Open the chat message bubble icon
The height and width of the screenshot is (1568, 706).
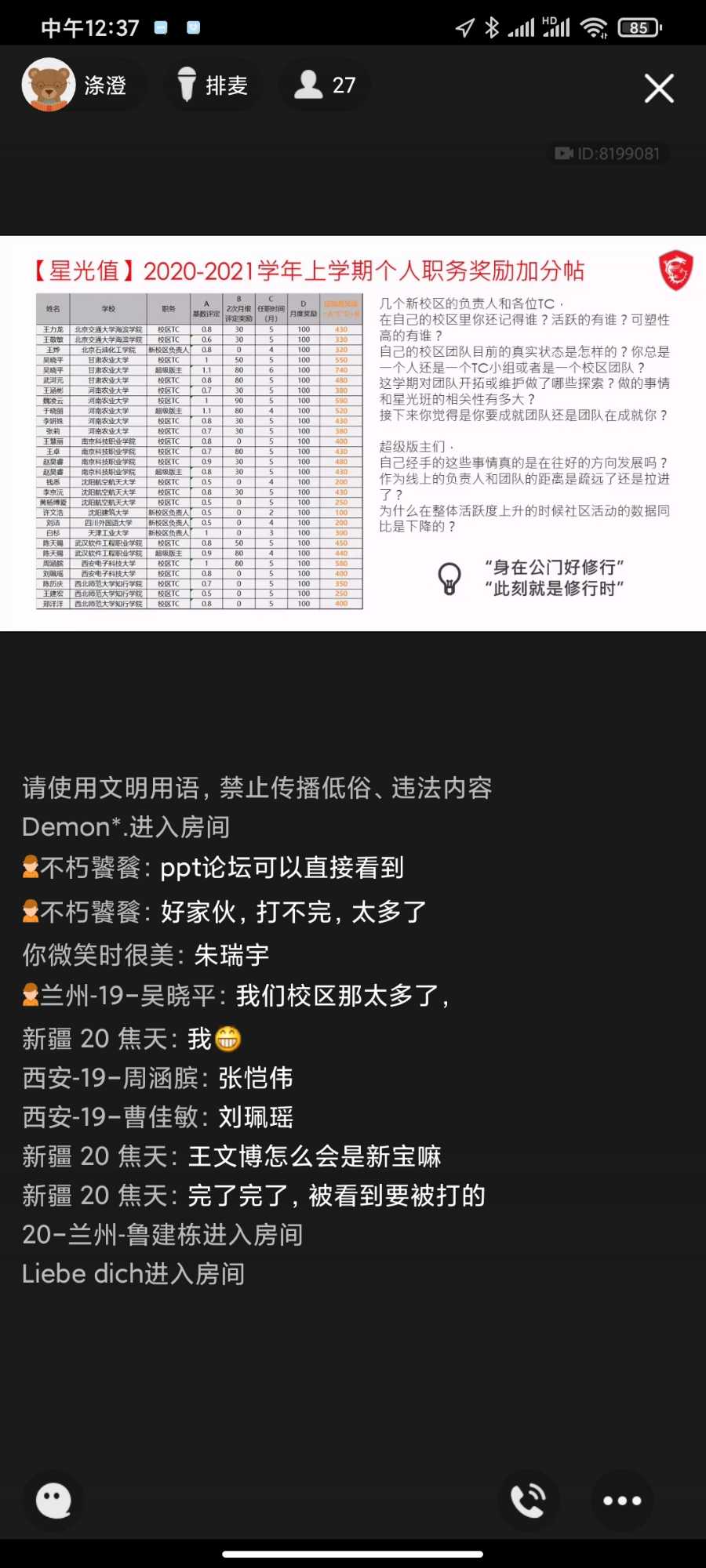(x=53, y=1500)
